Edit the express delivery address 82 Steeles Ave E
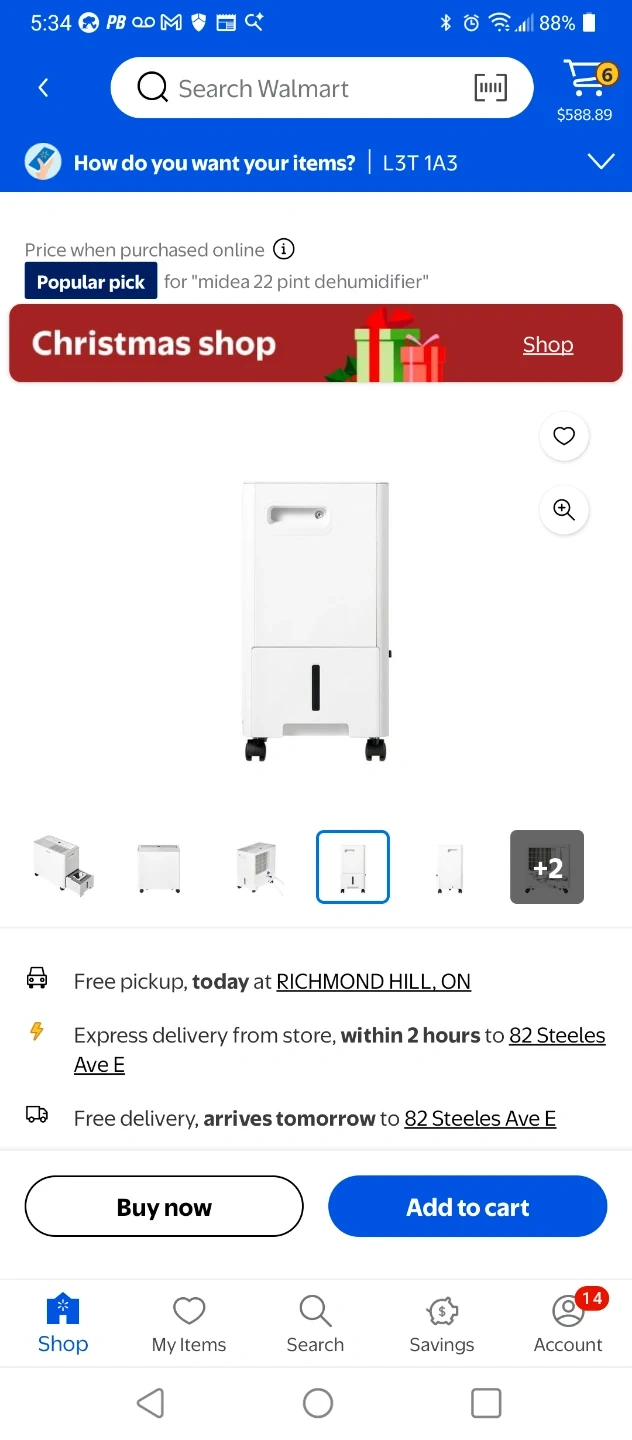632x1440 pixels. 557,1036
